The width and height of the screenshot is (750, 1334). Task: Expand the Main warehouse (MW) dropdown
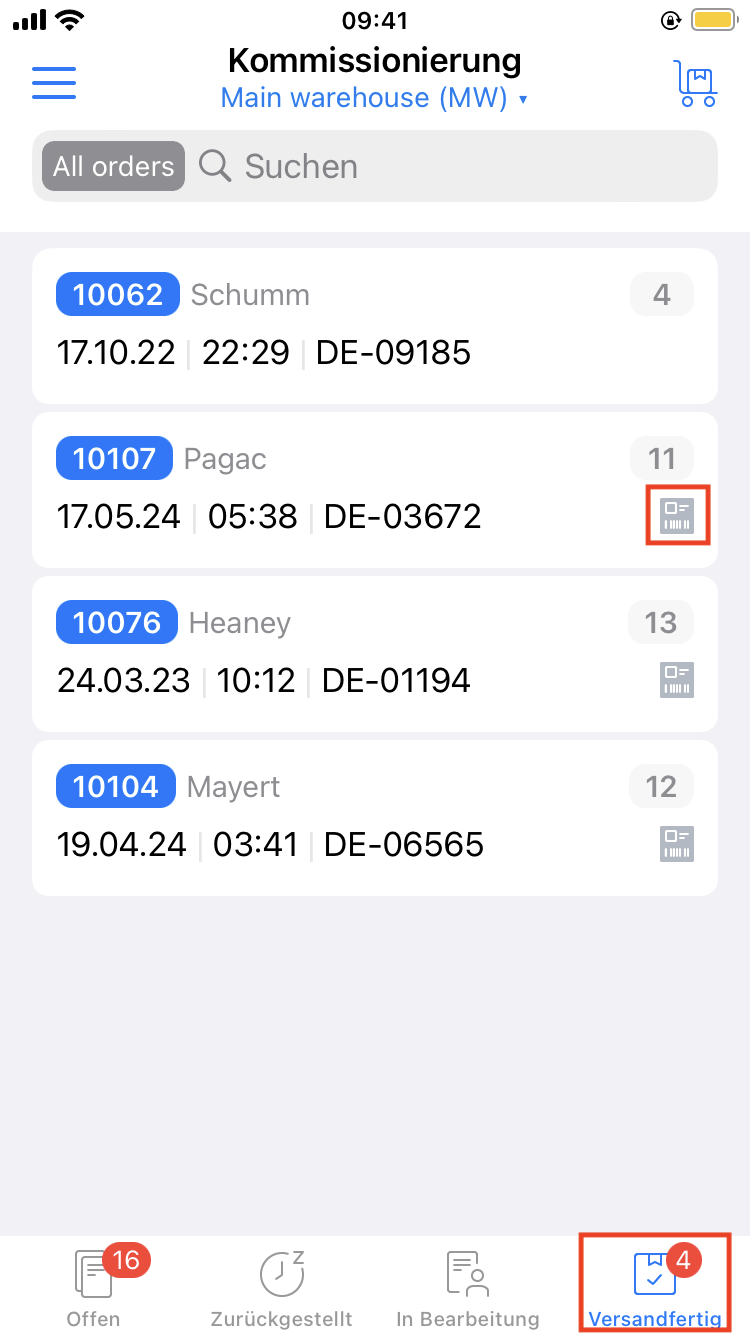click(374, 98)
